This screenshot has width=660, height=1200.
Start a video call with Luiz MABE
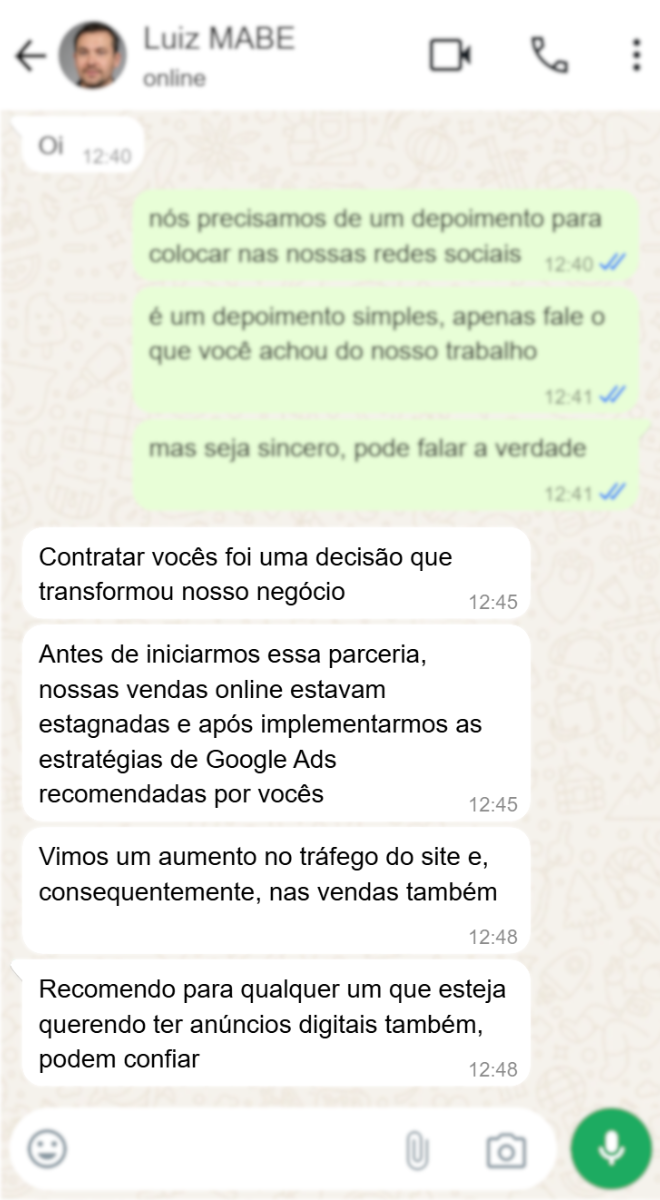point(450,56)
